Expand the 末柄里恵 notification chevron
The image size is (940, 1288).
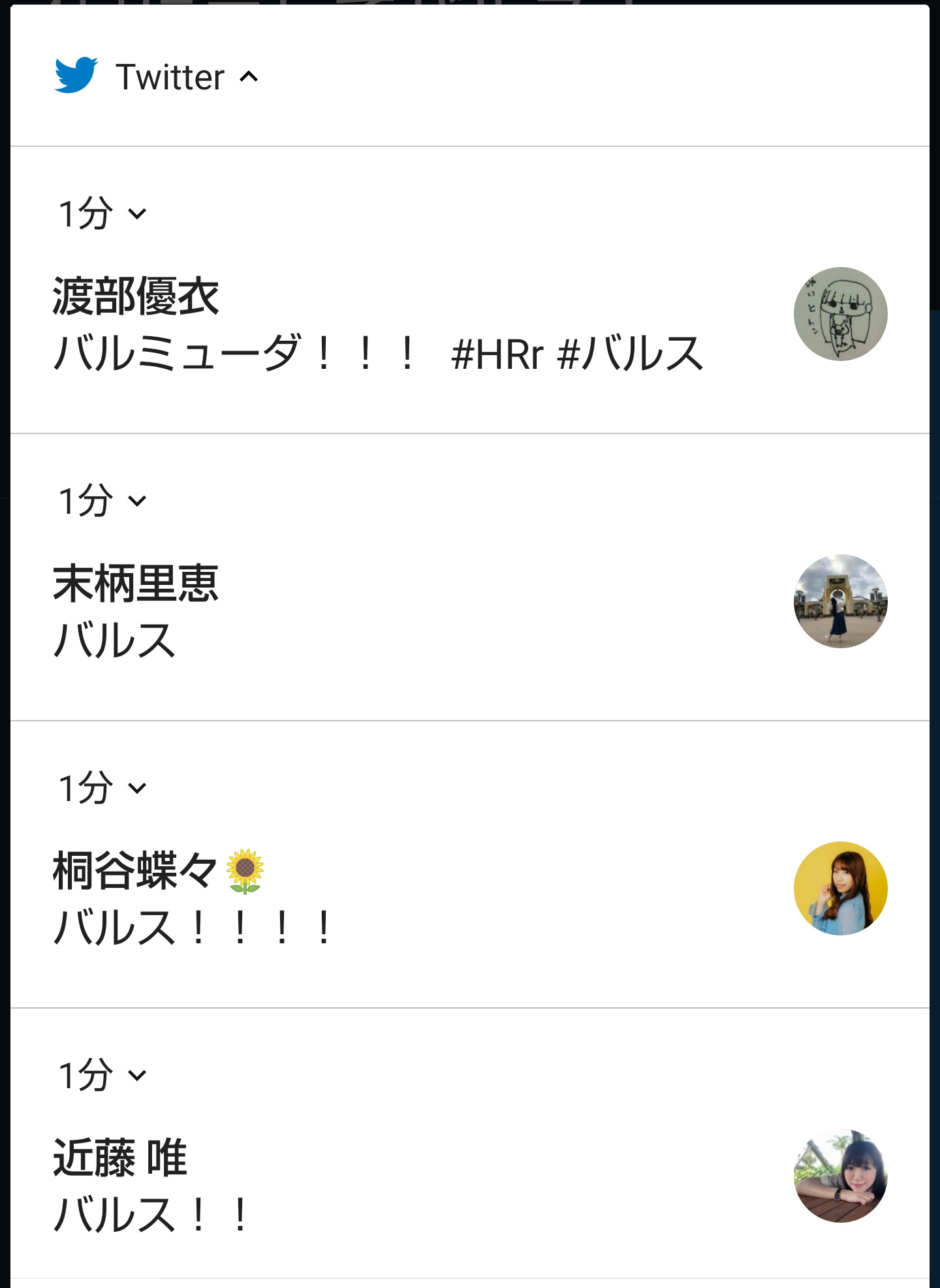137,501
